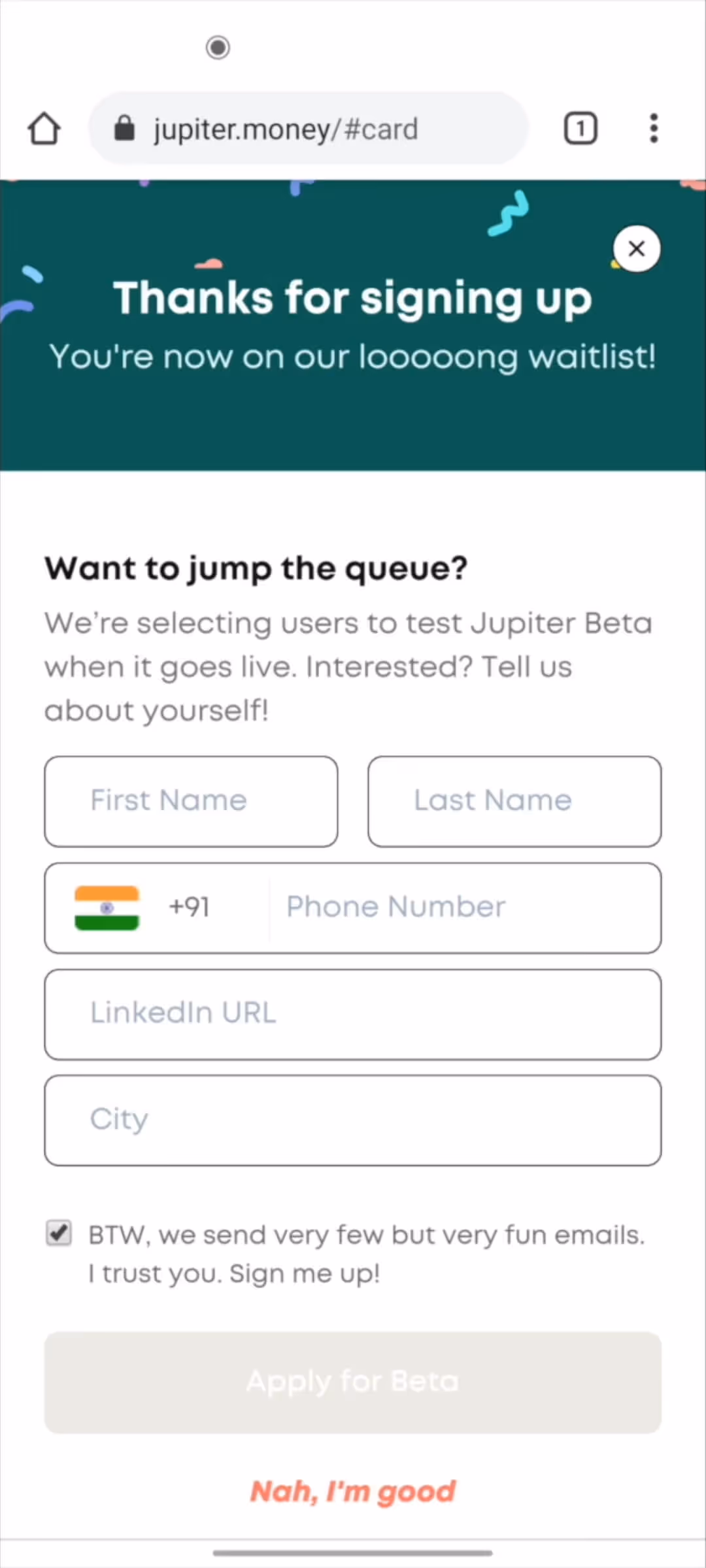
Task: Close the thanks for signing up banner
Action: click(637, 248)
